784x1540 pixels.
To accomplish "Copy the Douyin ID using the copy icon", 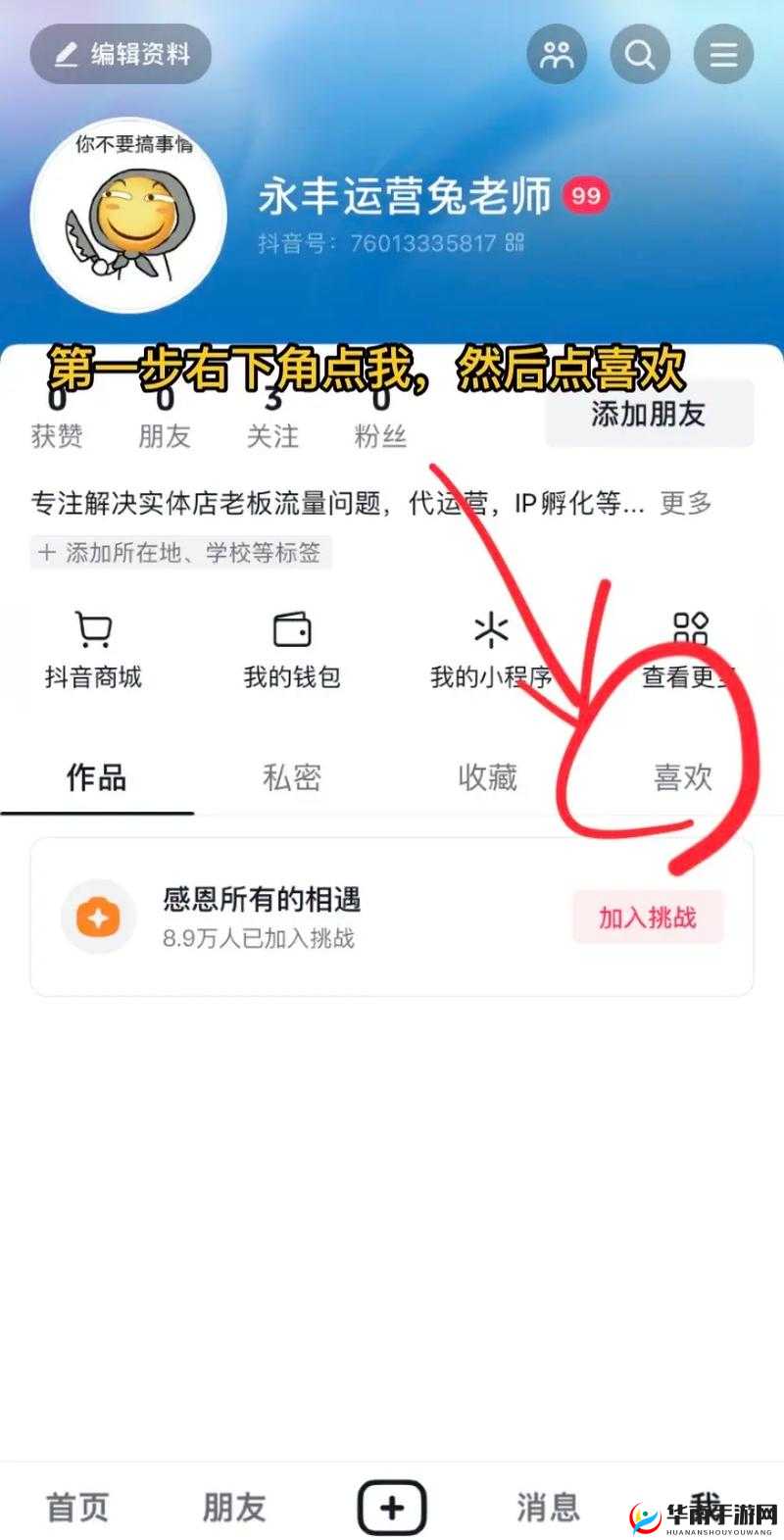I will pyautogui.click(x=516, y=244).
